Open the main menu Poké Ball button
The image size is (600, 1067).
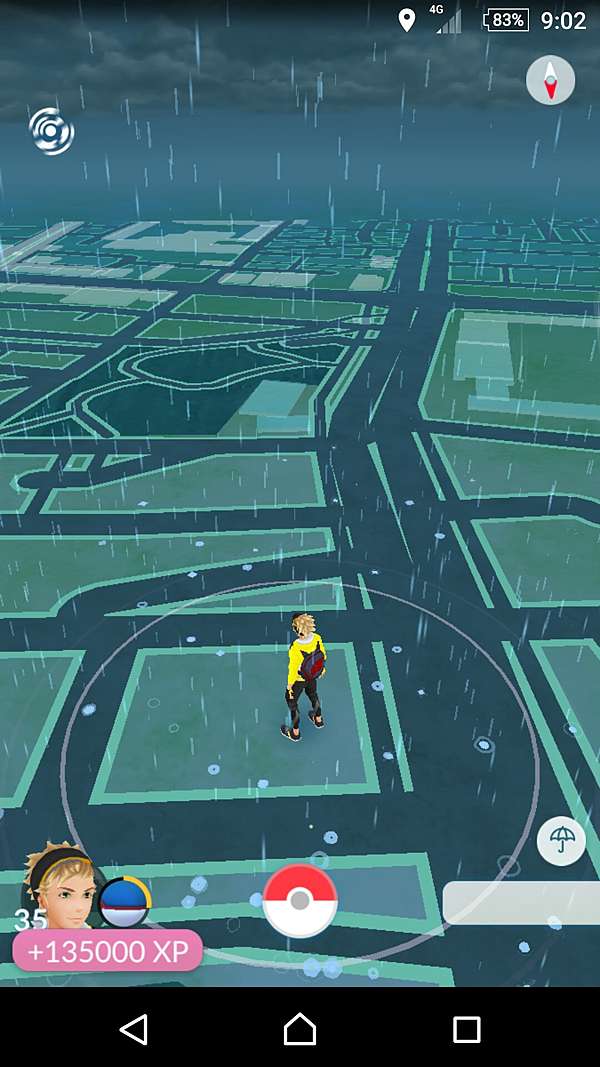point(300,900)
